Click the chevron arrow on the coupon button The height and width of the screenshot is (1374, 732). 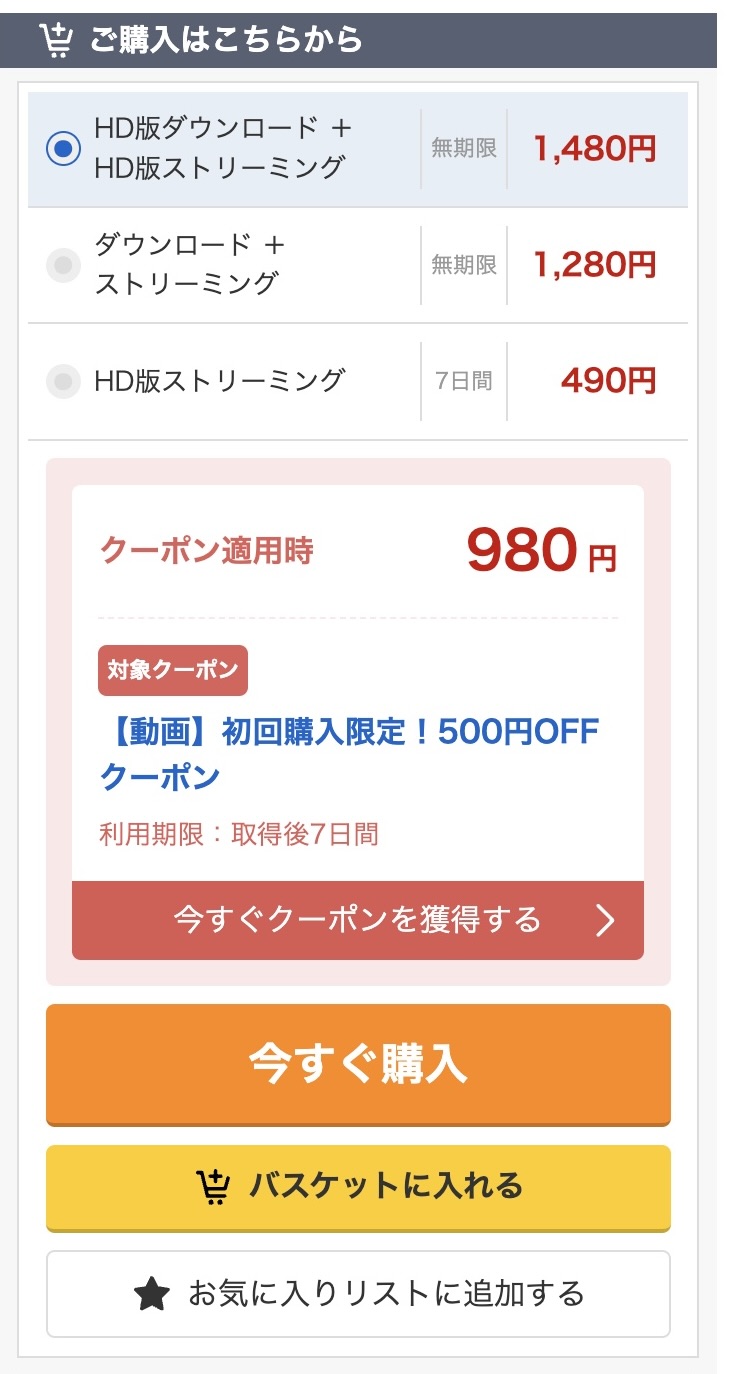click(x=606, y=921)
